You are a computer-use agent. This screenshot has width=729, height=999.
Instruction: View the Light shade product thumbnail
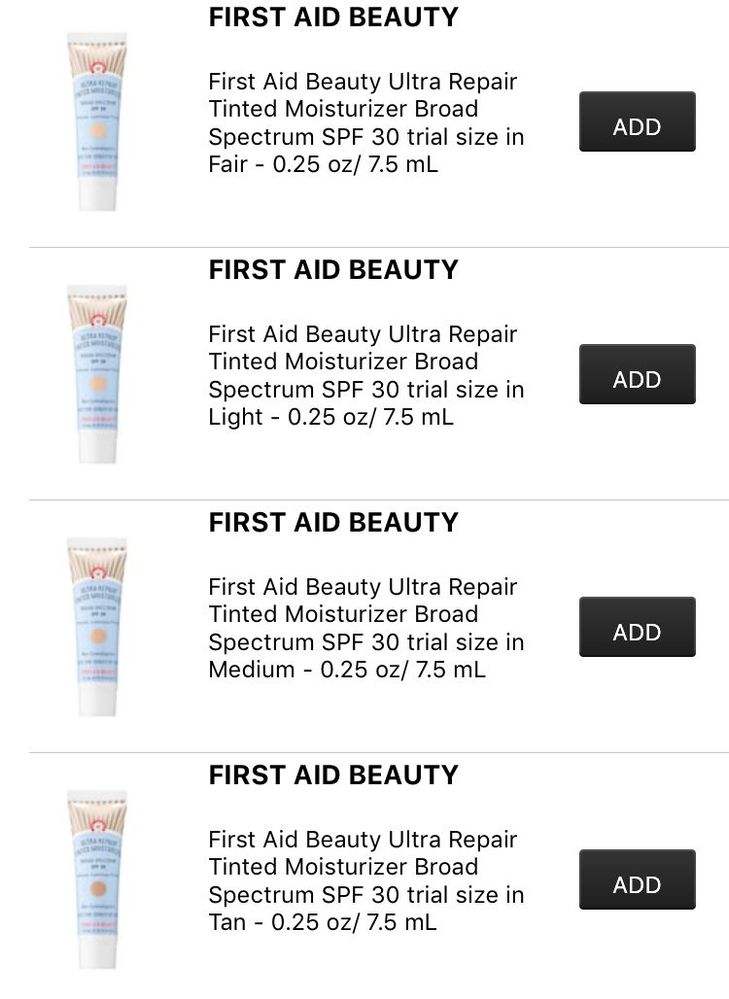97,375
